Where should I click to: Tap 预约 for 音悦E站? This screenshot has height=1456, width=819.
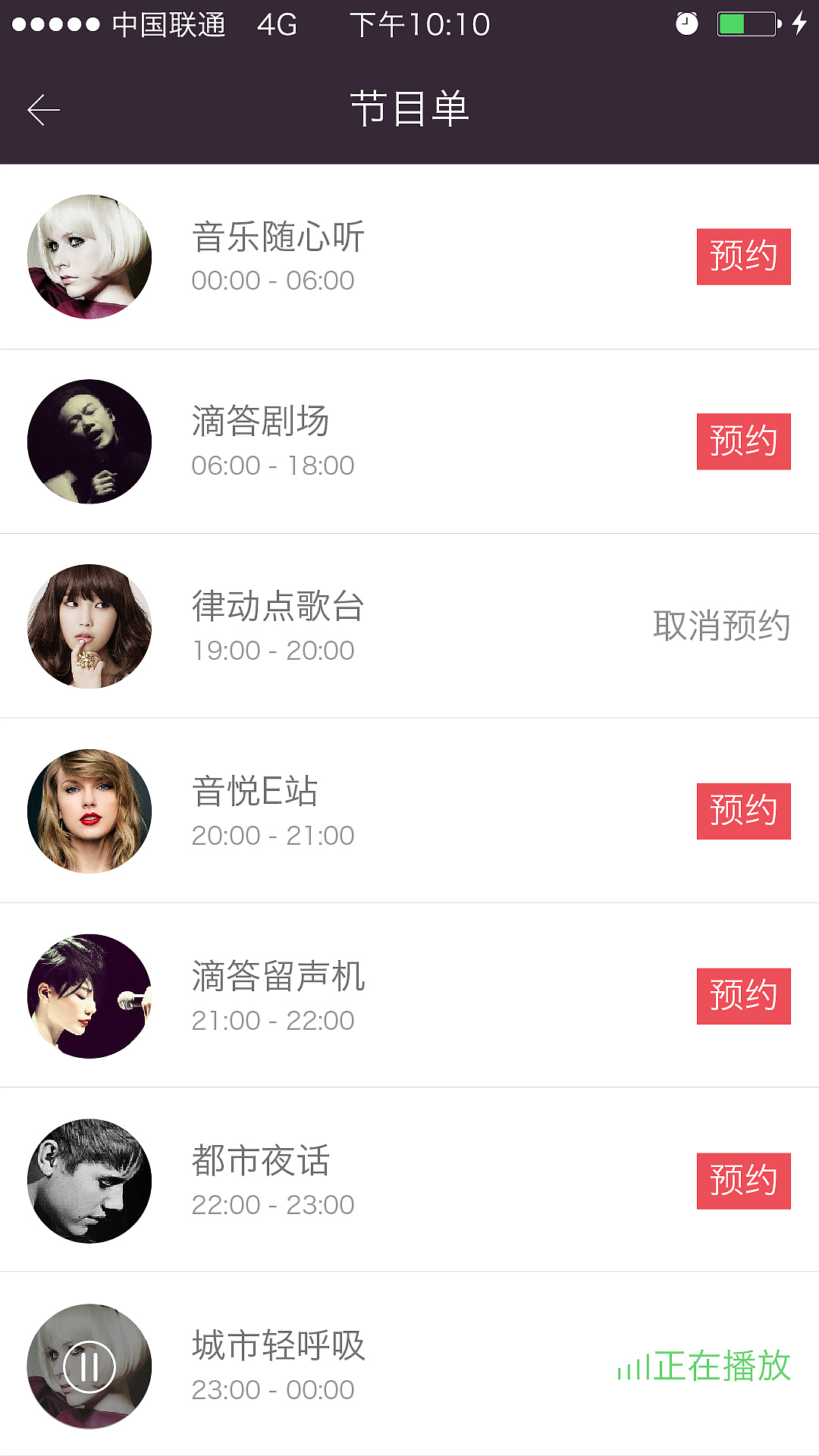(743, 810)
